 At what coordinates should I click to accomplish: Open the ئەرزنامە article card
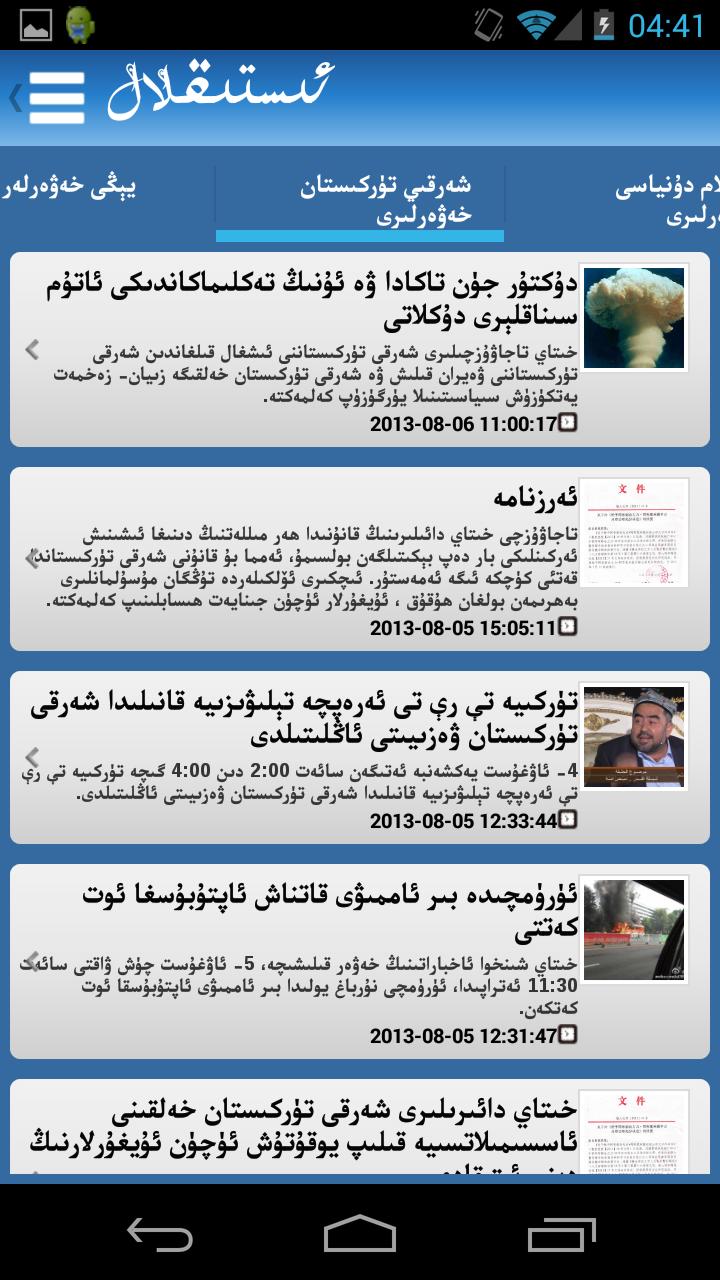point(360,559)
